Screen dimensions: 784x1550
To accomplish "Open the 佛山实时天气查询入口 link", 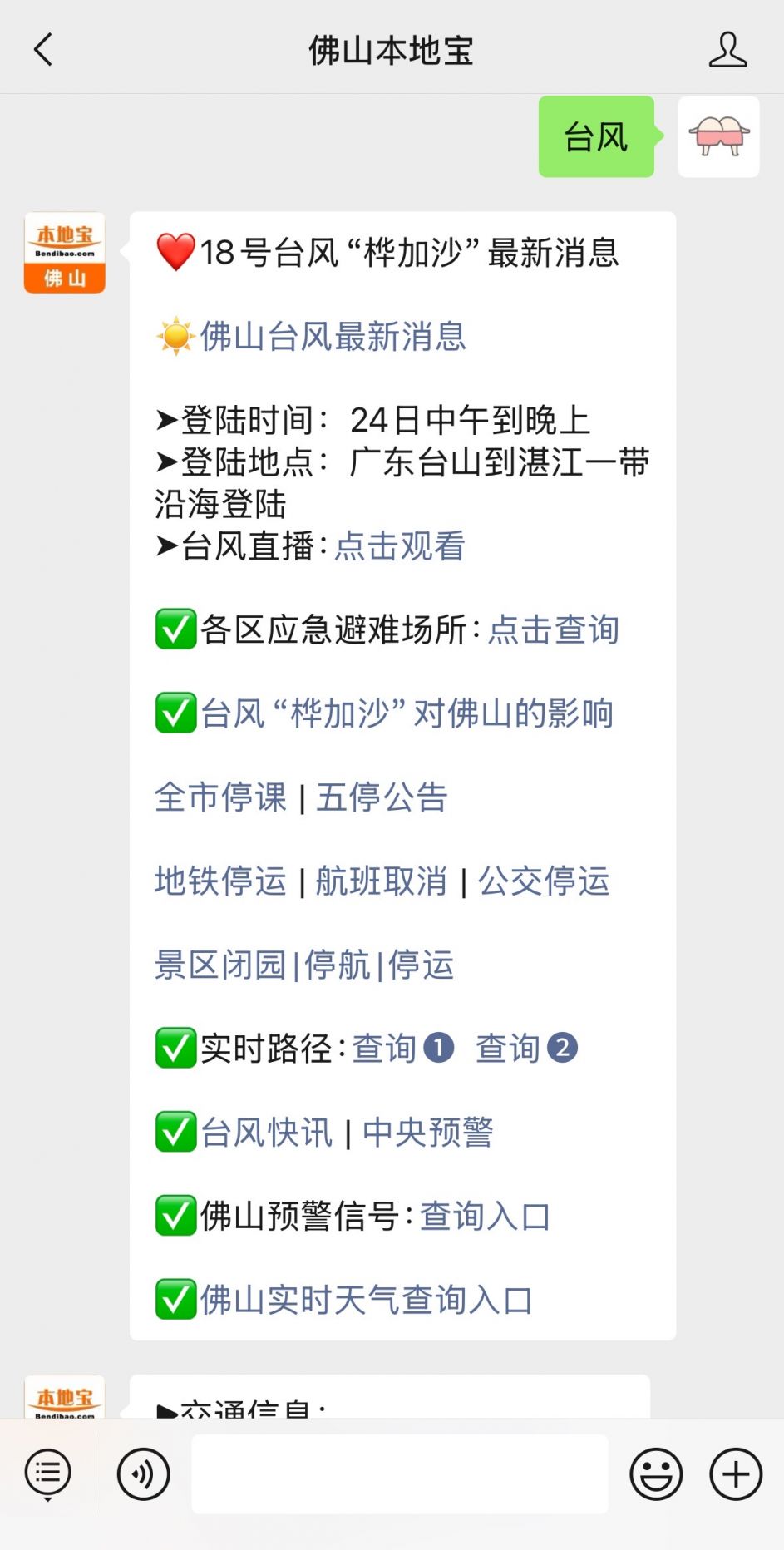I will tap(366, 1300).
